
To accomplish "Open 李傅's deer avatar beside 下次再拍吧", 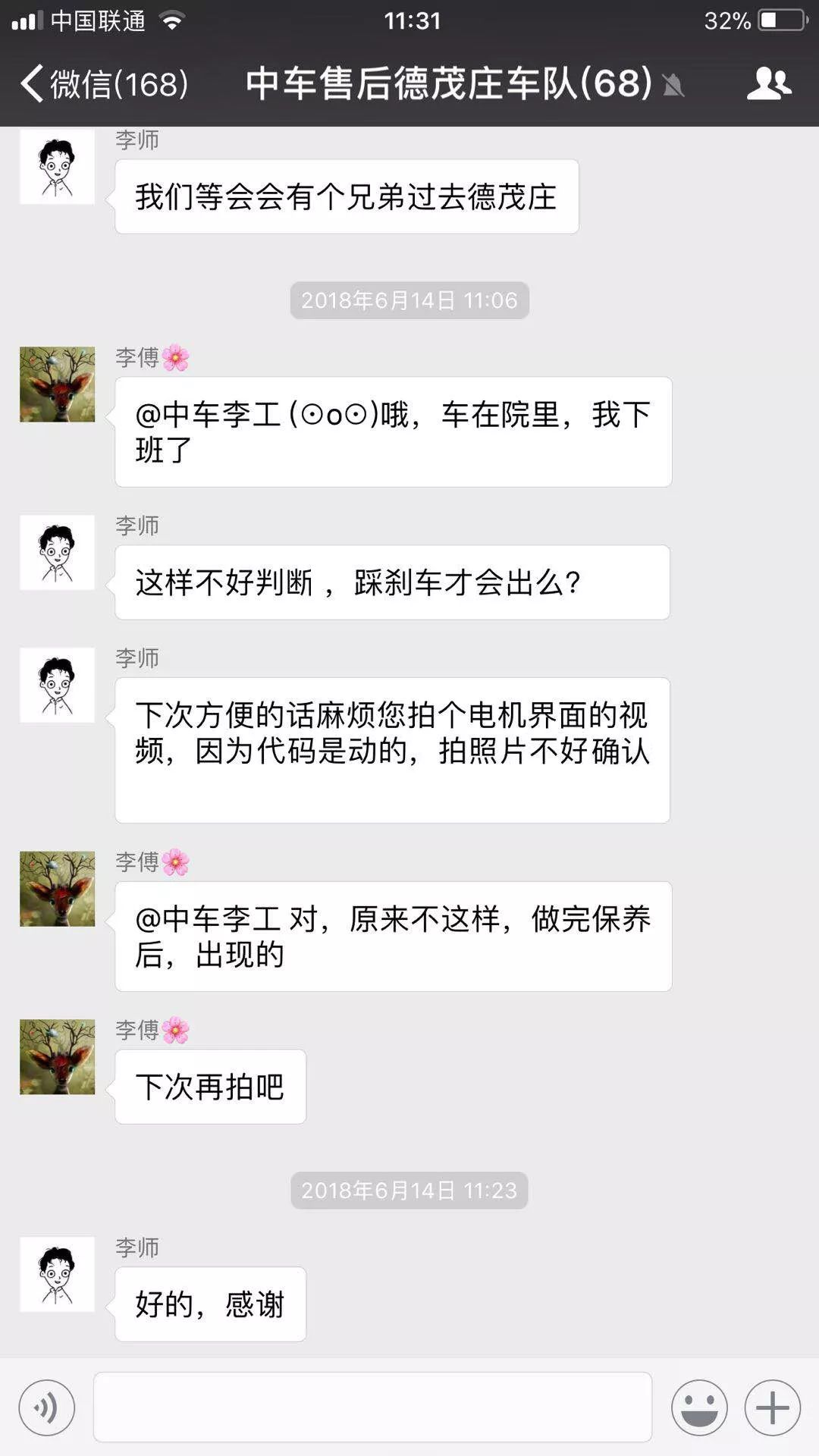I will pyautogui.click(x=58, y=1056).
